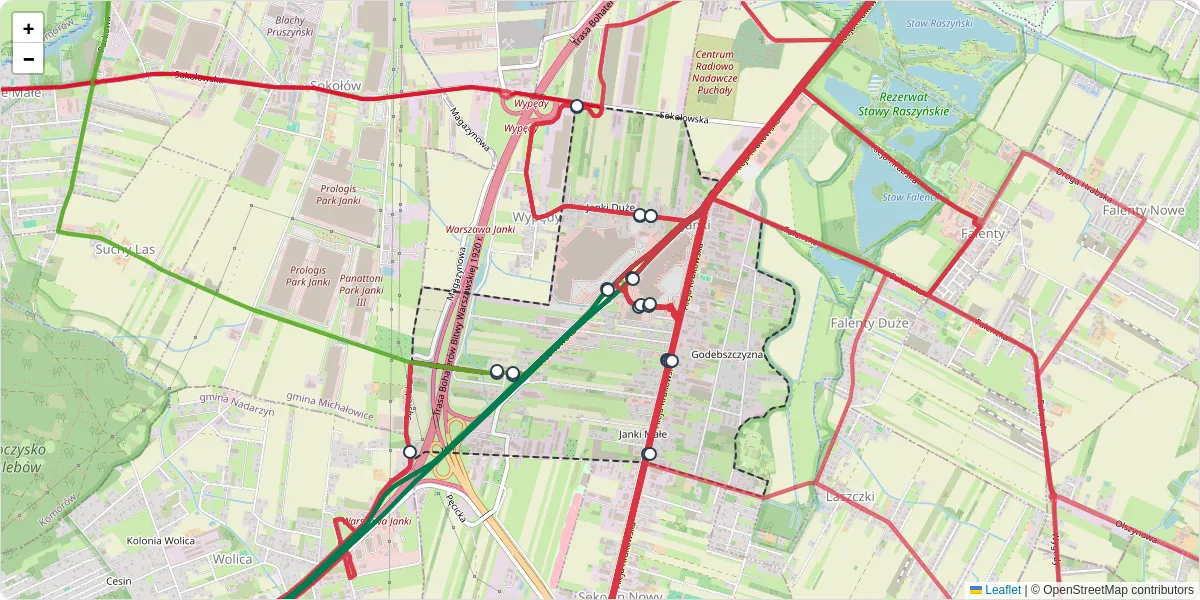Select the stop marker on Sokołowska street

tap(577, 106)
